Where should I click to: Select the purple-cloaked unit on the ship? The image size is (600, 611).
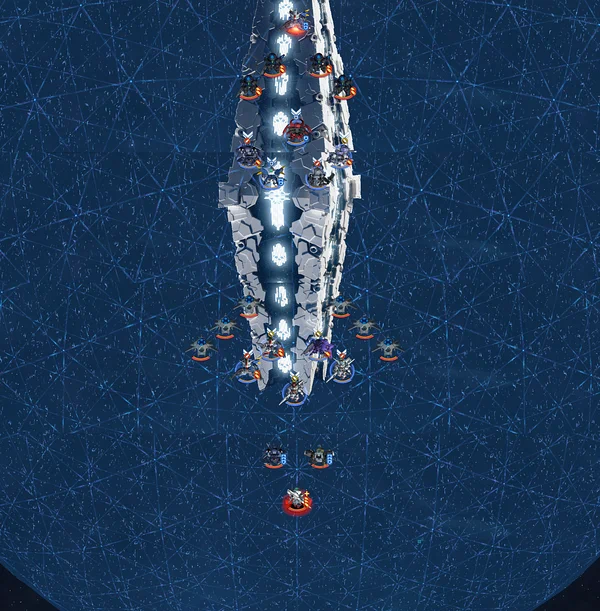319,346
